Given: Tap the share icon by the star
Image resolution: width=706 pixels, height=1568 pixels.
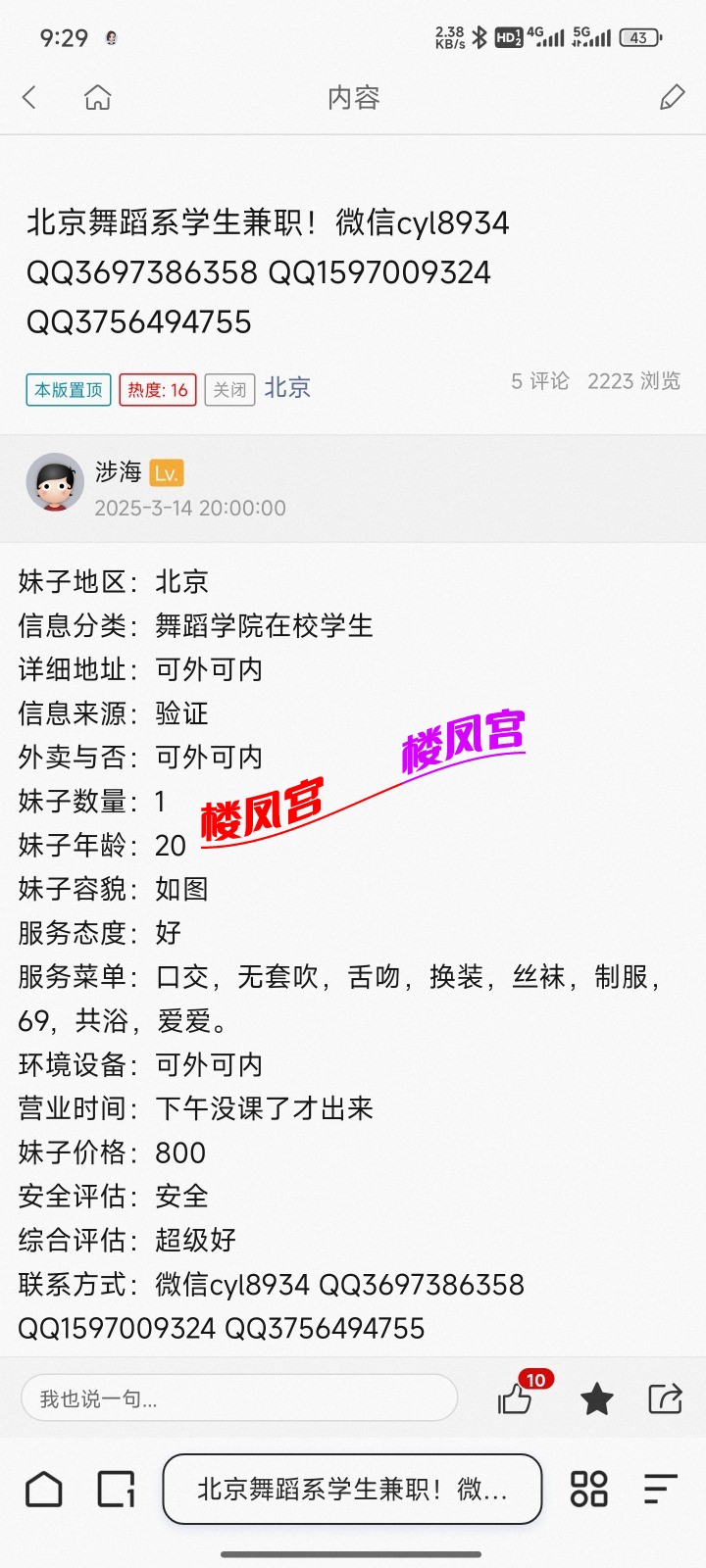Looking at the screenshot, I should 665,1398.
